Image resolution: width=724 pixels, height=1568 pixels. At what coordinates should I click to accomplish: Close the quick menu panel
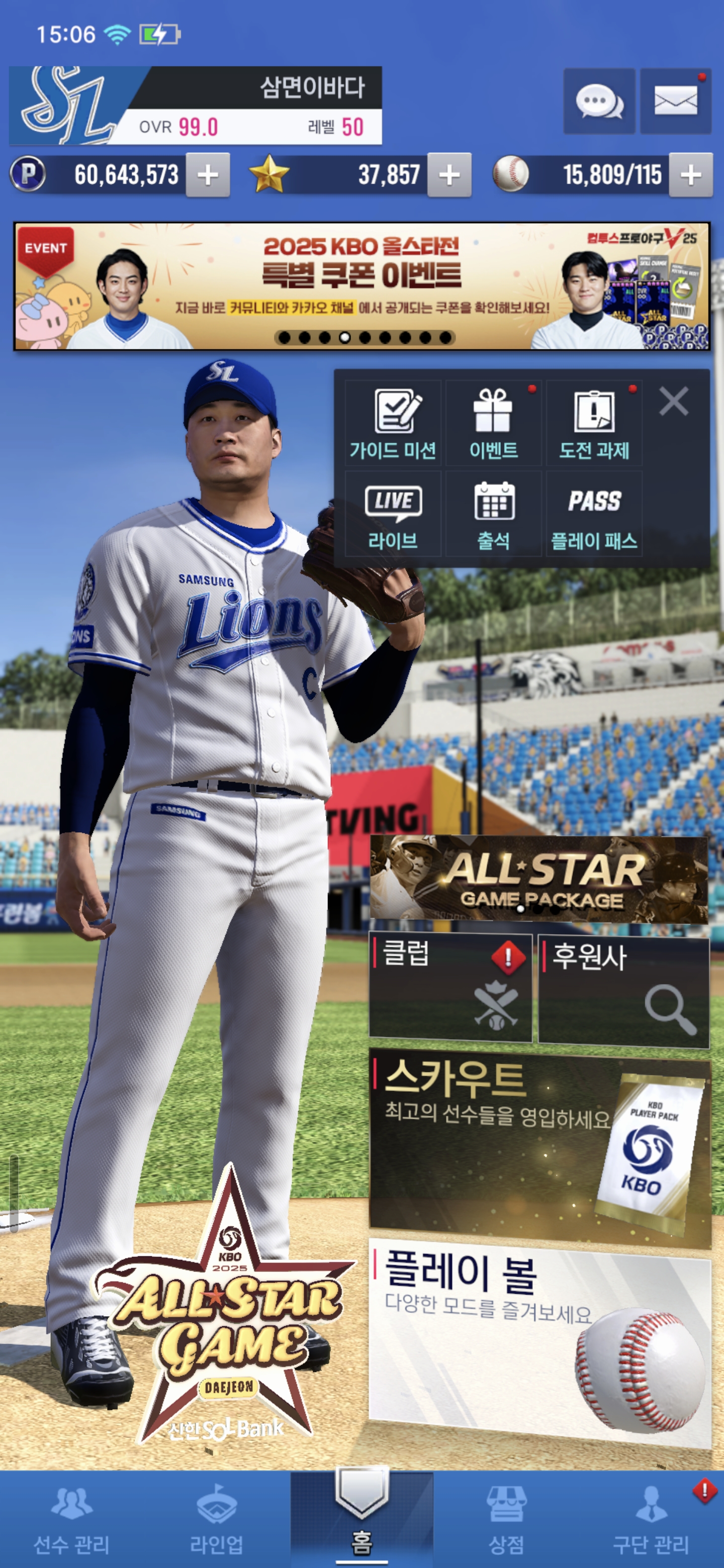(x=673, y=401)
